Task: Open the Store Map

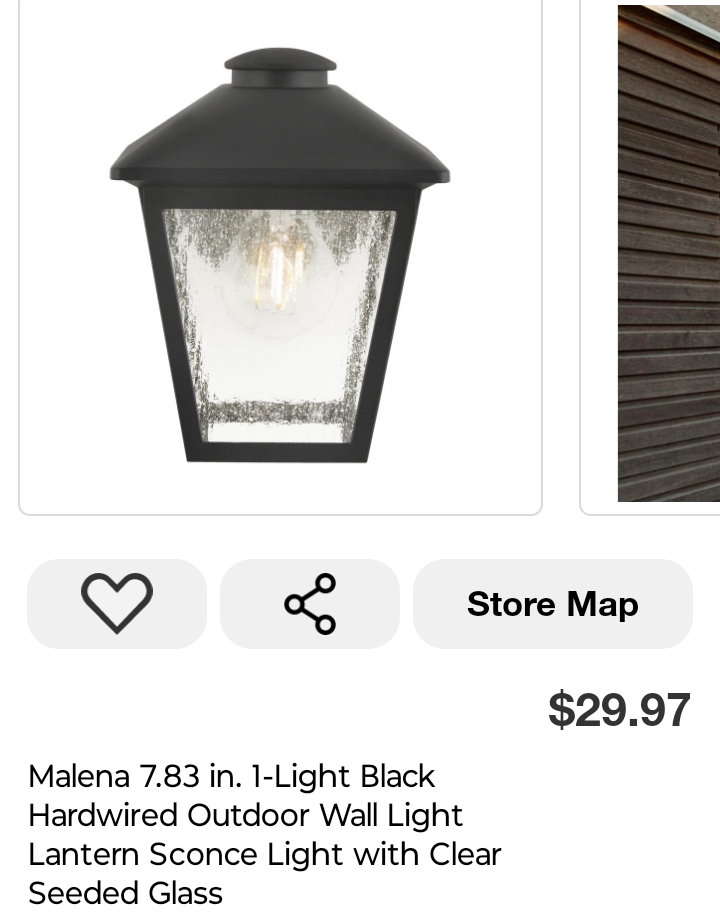Action: 552,603
